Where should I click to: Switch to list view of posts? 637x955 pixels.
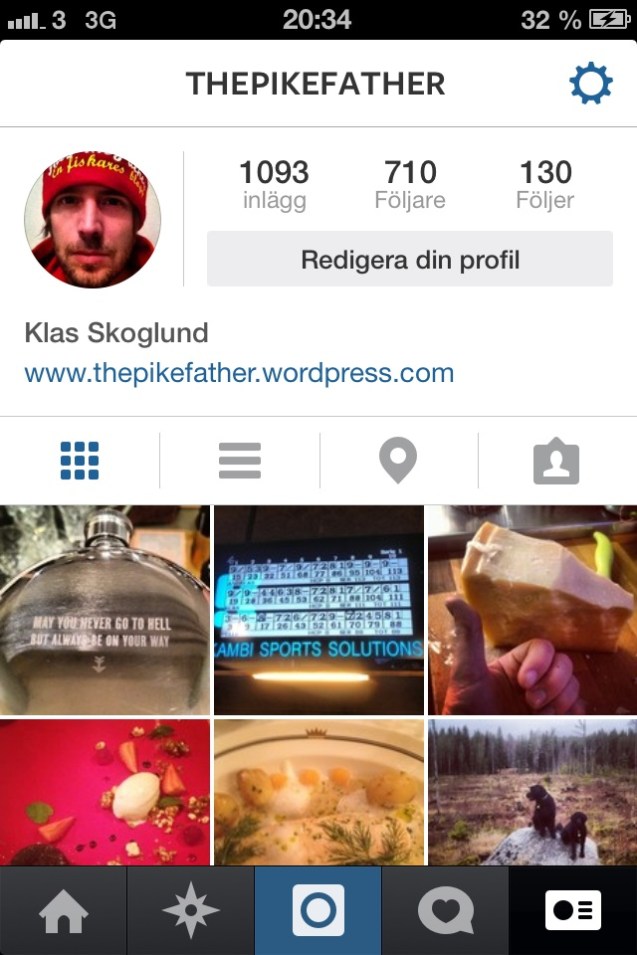pyautogui.click(x=239, y=461)
